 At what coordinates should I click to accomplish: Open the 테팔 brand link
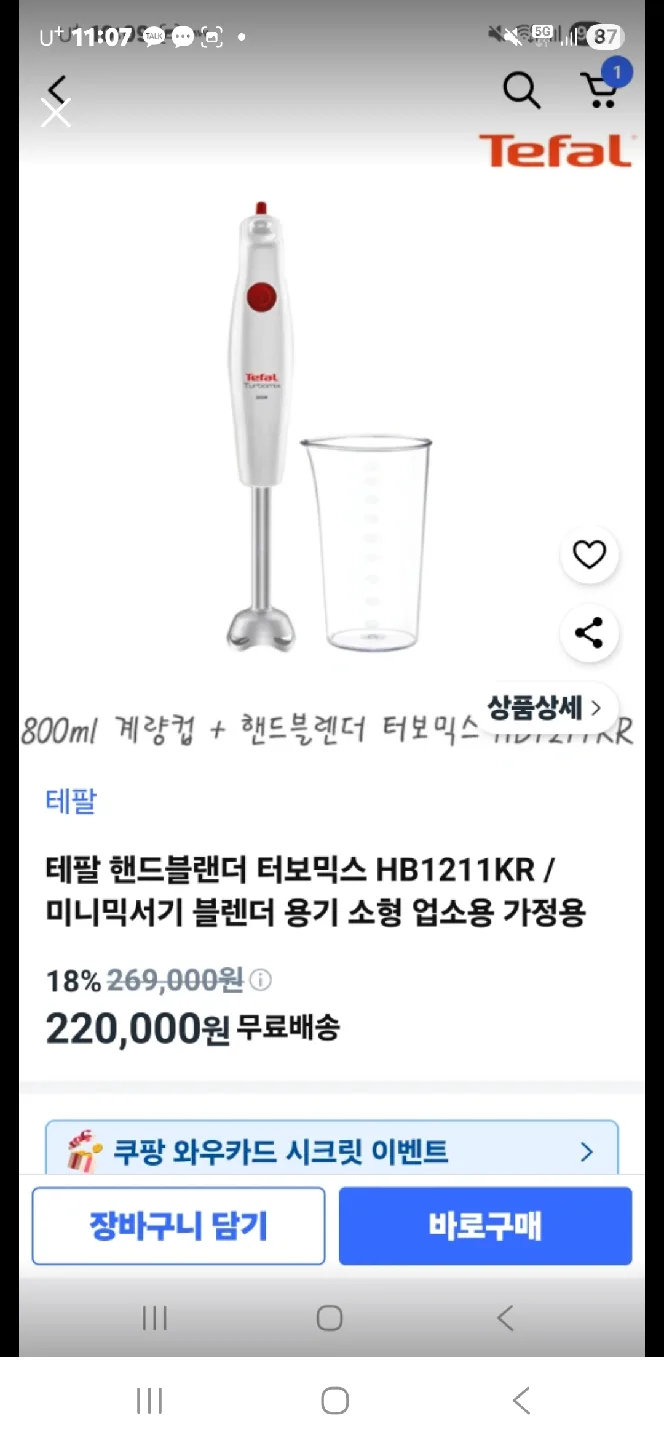pyautogui.click(x=71, y=801)
